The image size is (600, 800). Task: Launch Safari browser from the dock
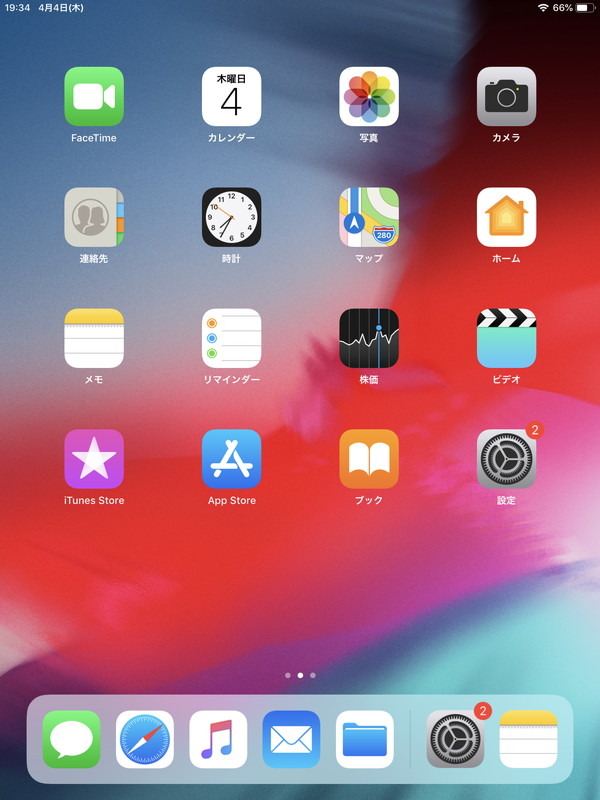click(x=145, y=739)
